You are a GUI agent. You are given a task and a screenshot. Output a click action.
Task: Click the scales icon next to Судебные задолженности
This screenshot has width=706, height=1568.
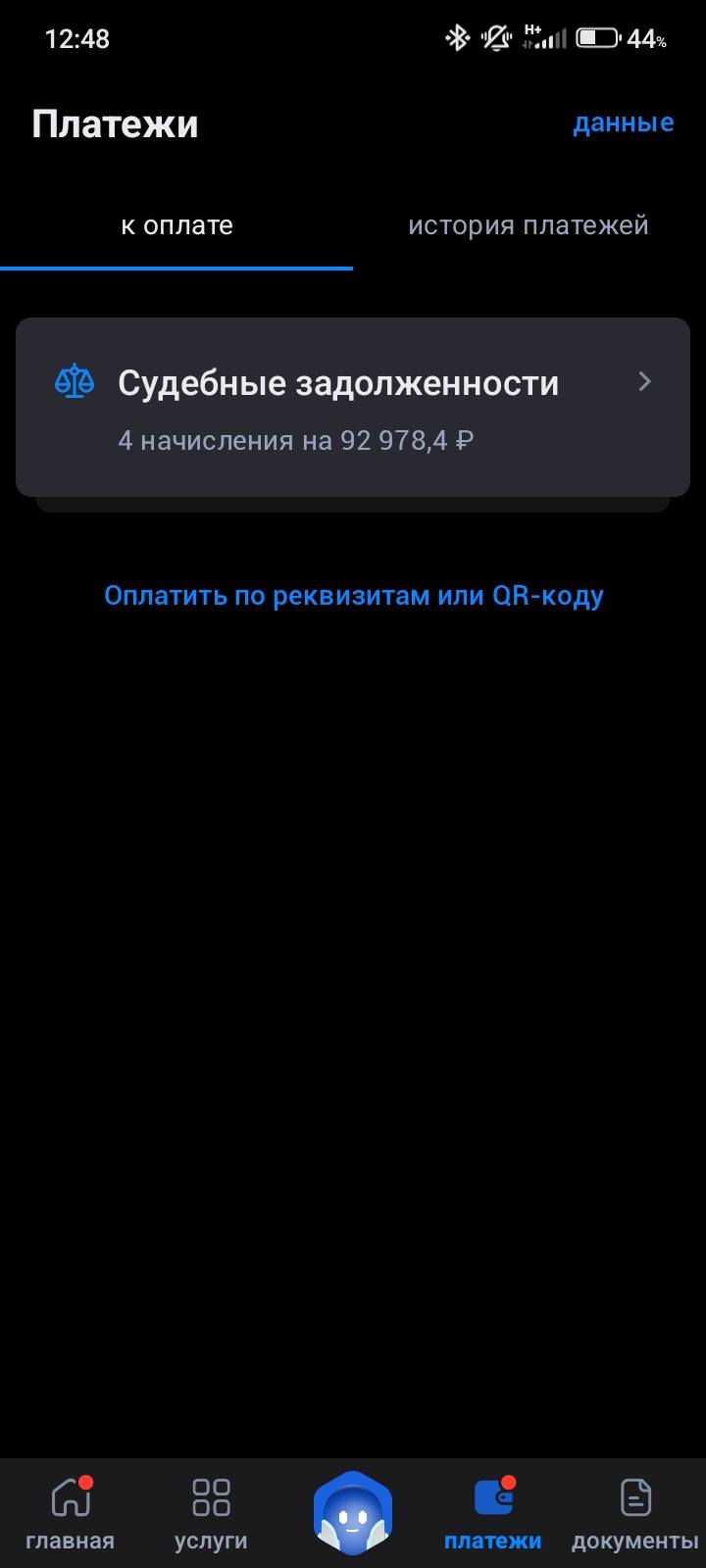tap(75, 381)
